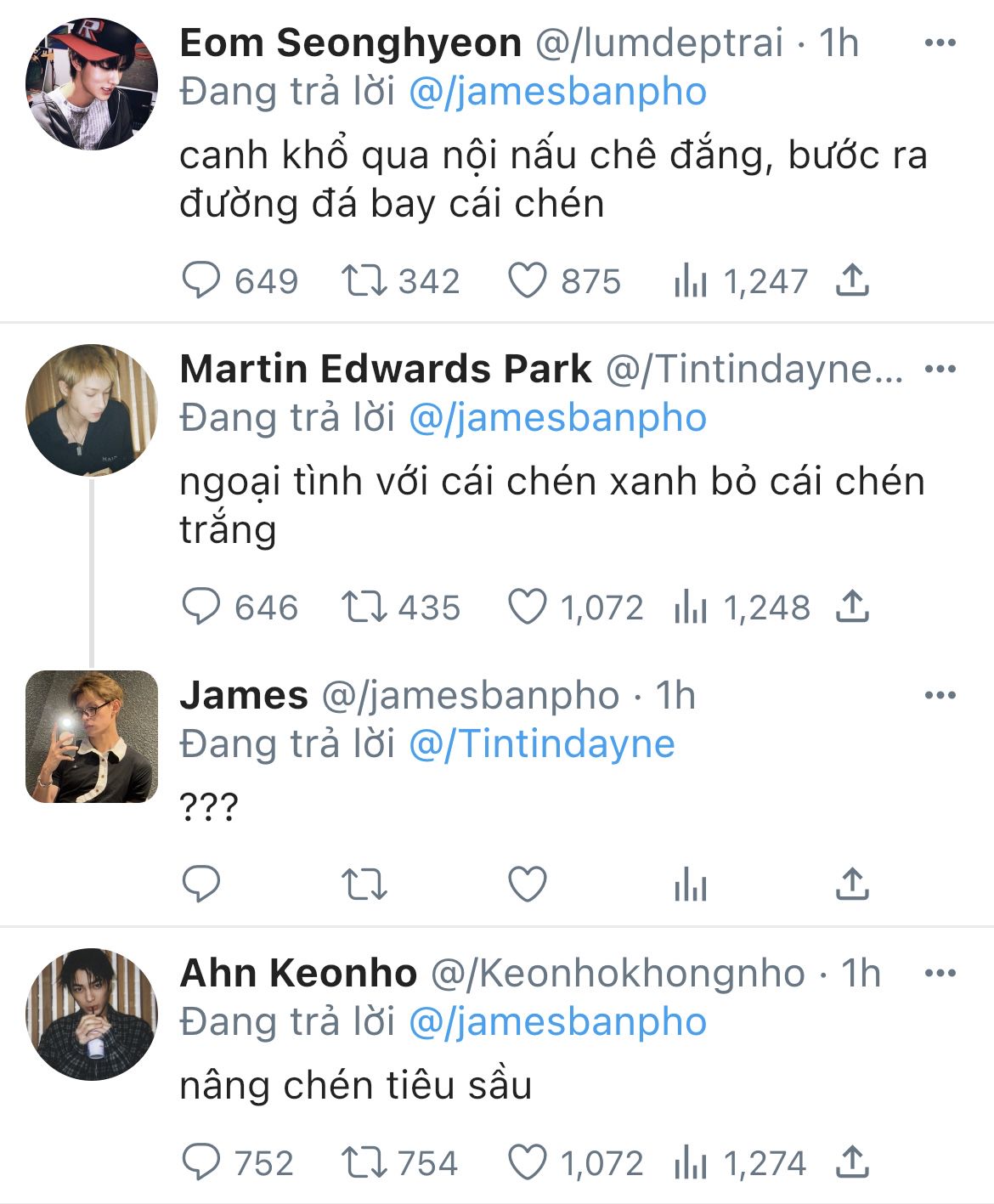Share Ahn Keonho's tweet

851,1162
